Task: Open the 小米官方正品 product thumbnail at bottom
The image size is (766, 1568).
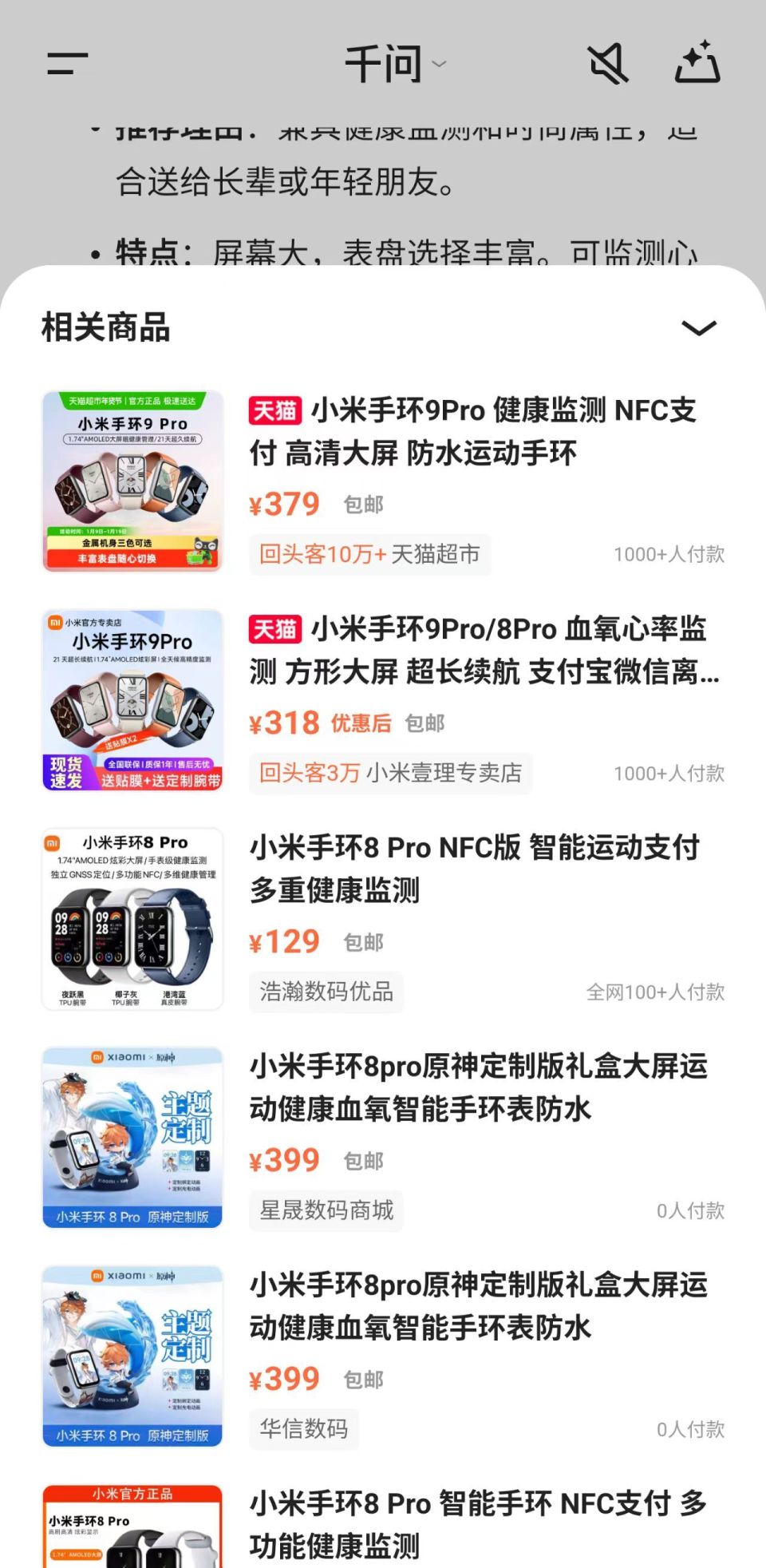Action: click(132, 1529)
